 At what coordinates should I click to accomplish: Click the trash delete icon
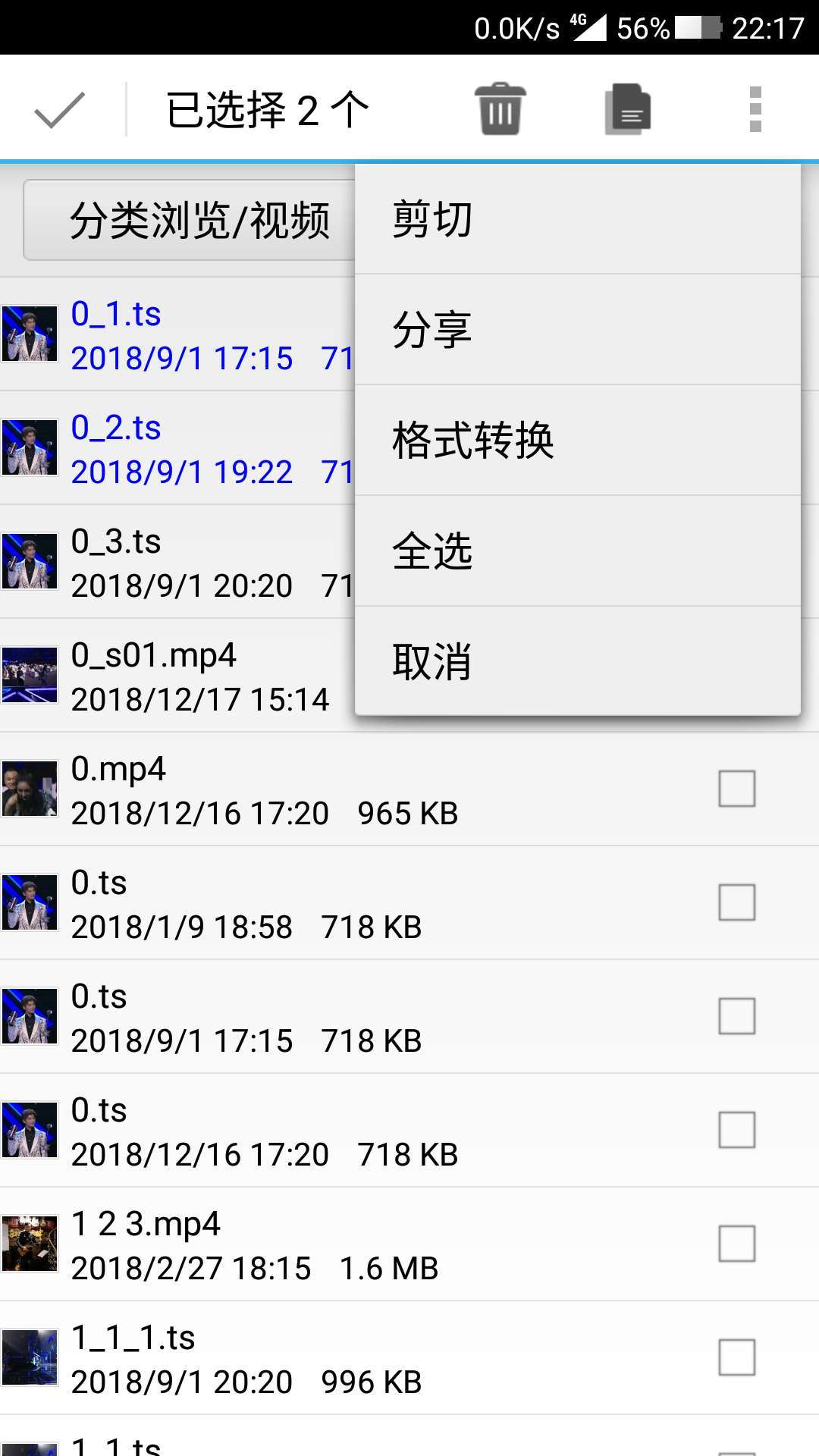click(499, 108)
